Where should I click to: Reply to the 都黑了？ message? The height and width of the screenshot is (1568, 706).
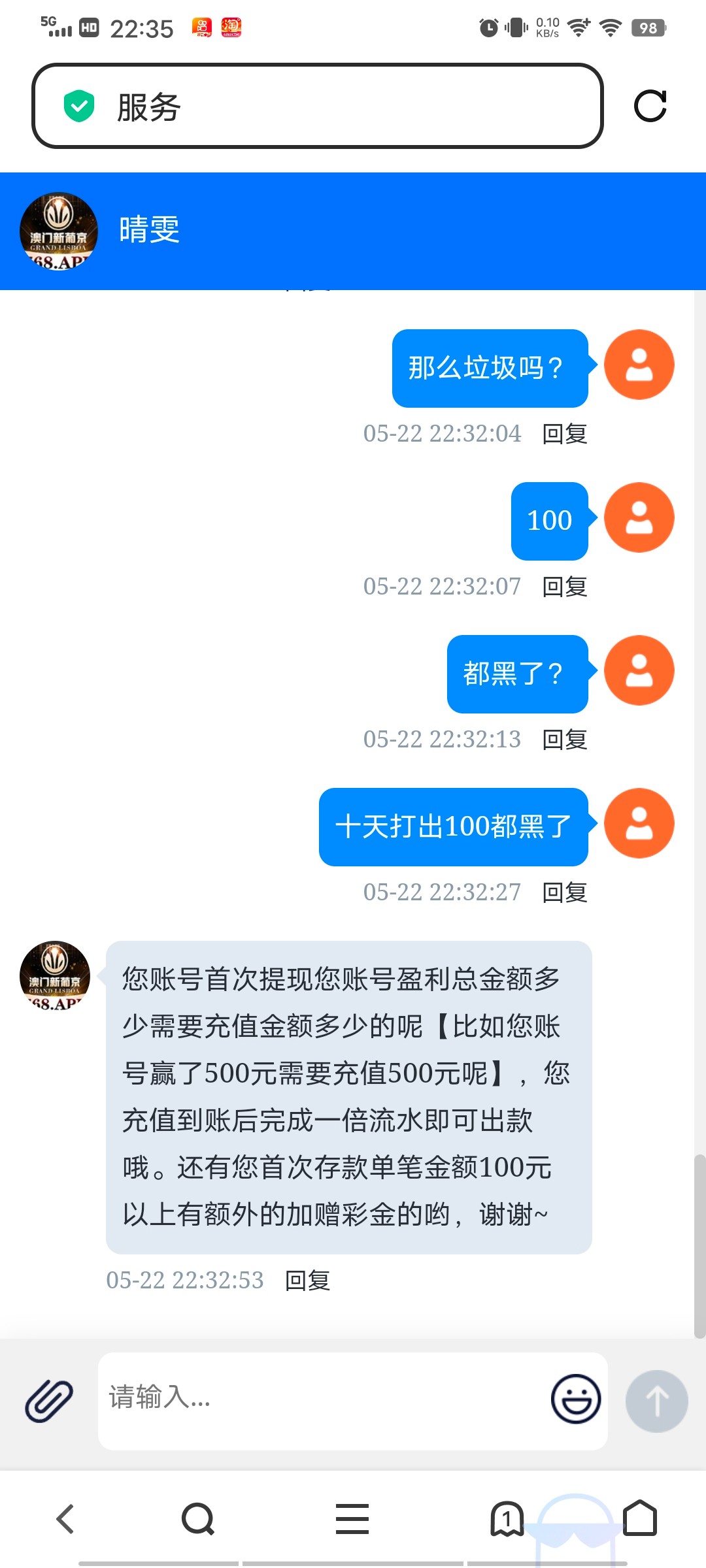[x=565, y=740]
